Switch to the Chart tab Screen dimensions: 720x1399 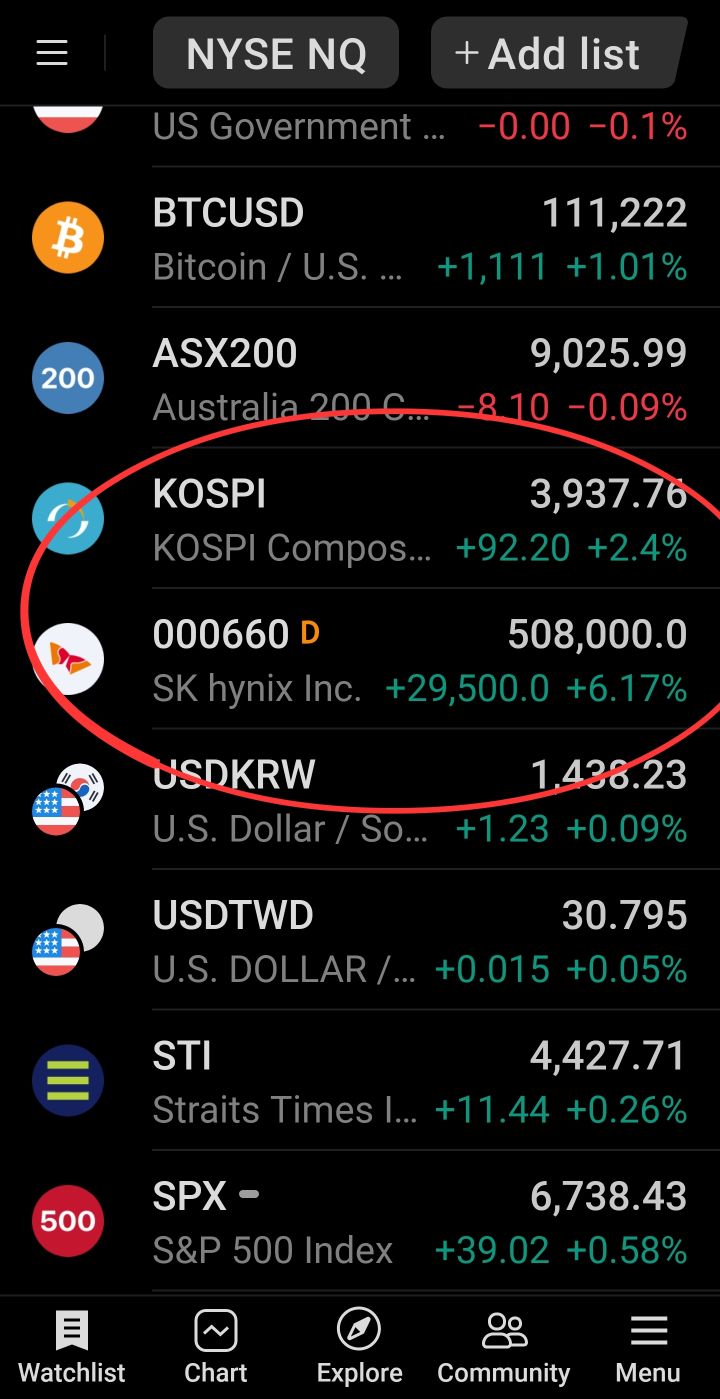(x=216, y=1348)
